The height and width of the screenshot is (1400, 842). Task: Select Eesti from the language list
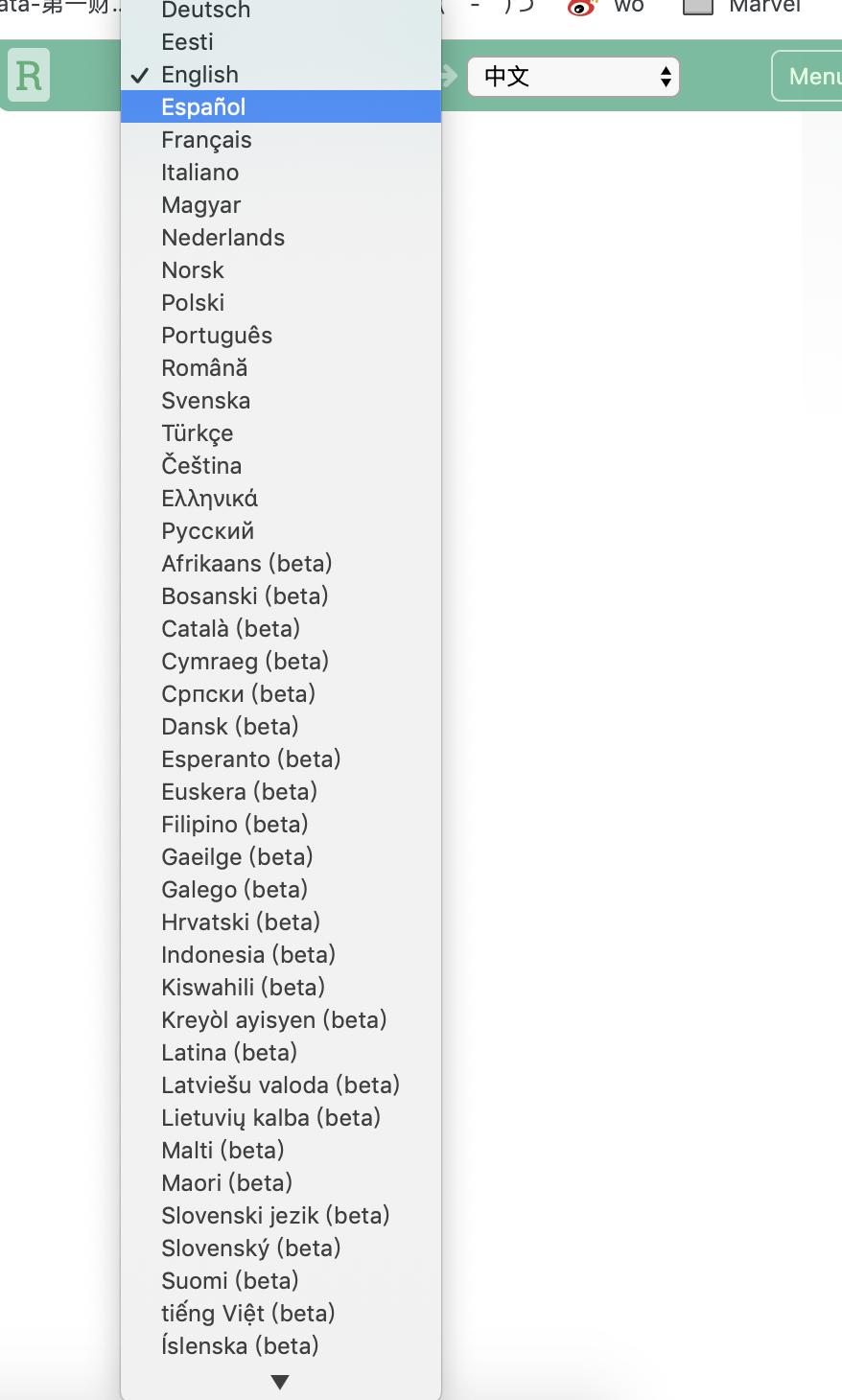pyautogui.click(x=187, y=41)
